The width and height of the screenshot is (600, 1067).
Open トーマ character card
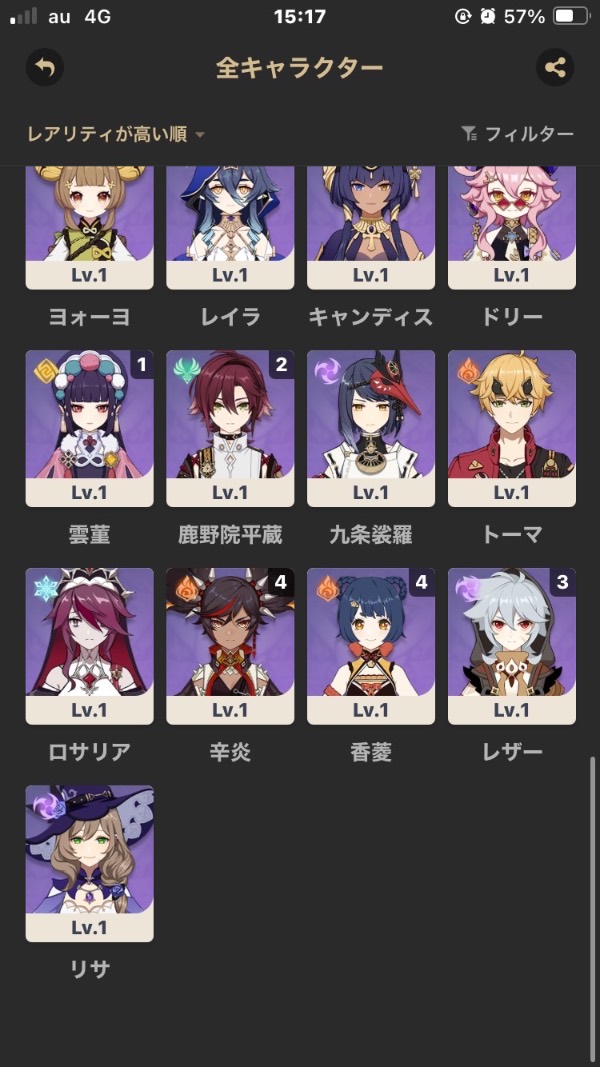point(512,428)
